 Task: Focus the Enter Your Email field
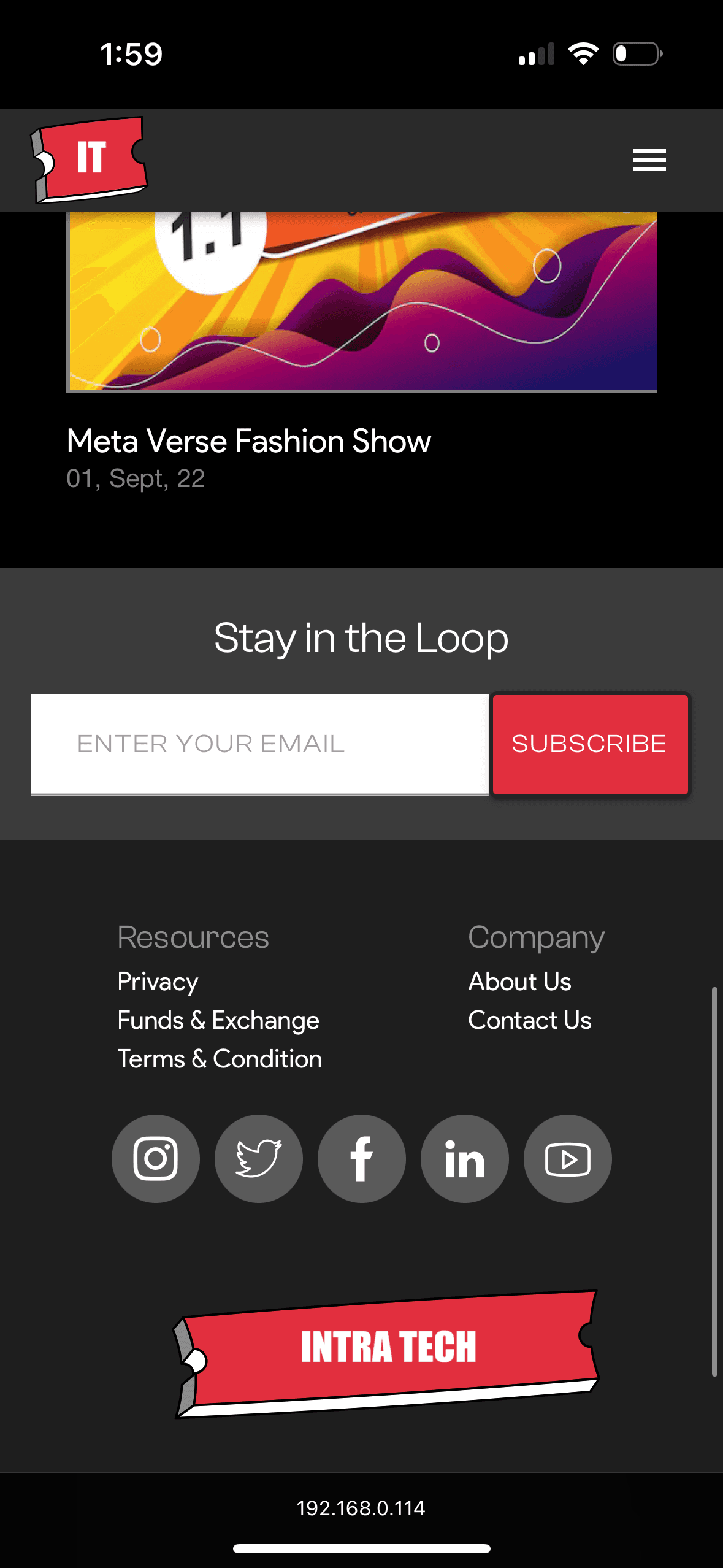260,744
